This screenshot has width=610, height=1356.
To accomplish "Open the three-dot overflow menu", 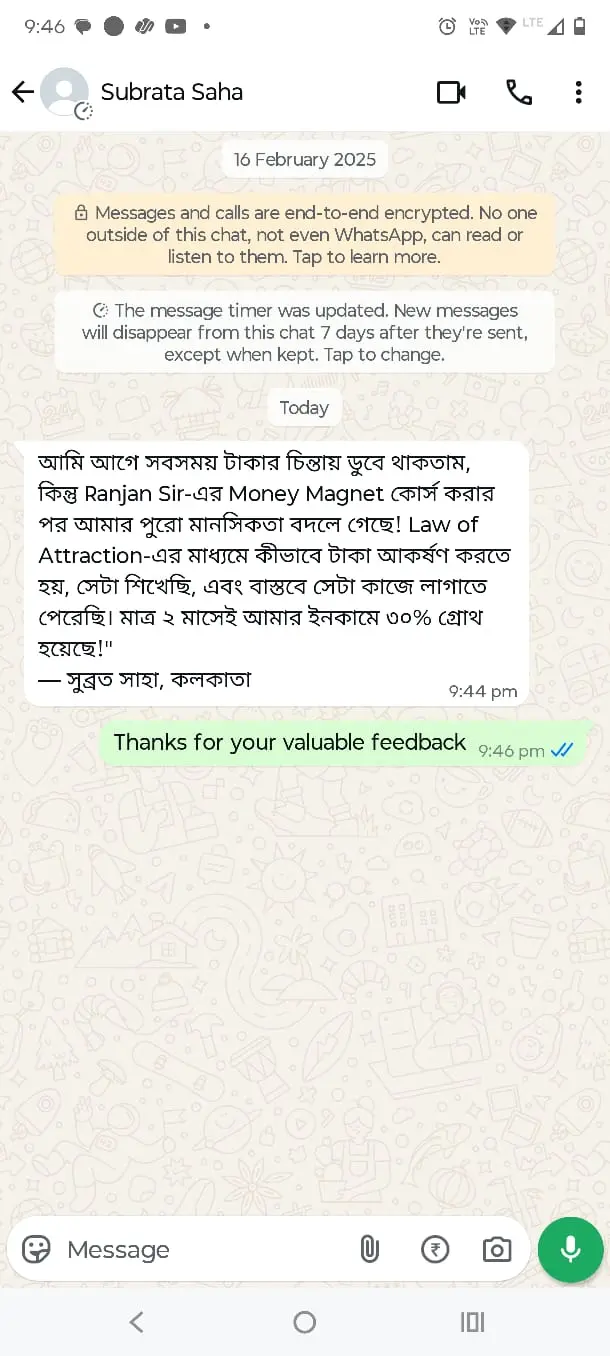I will 578,92.
